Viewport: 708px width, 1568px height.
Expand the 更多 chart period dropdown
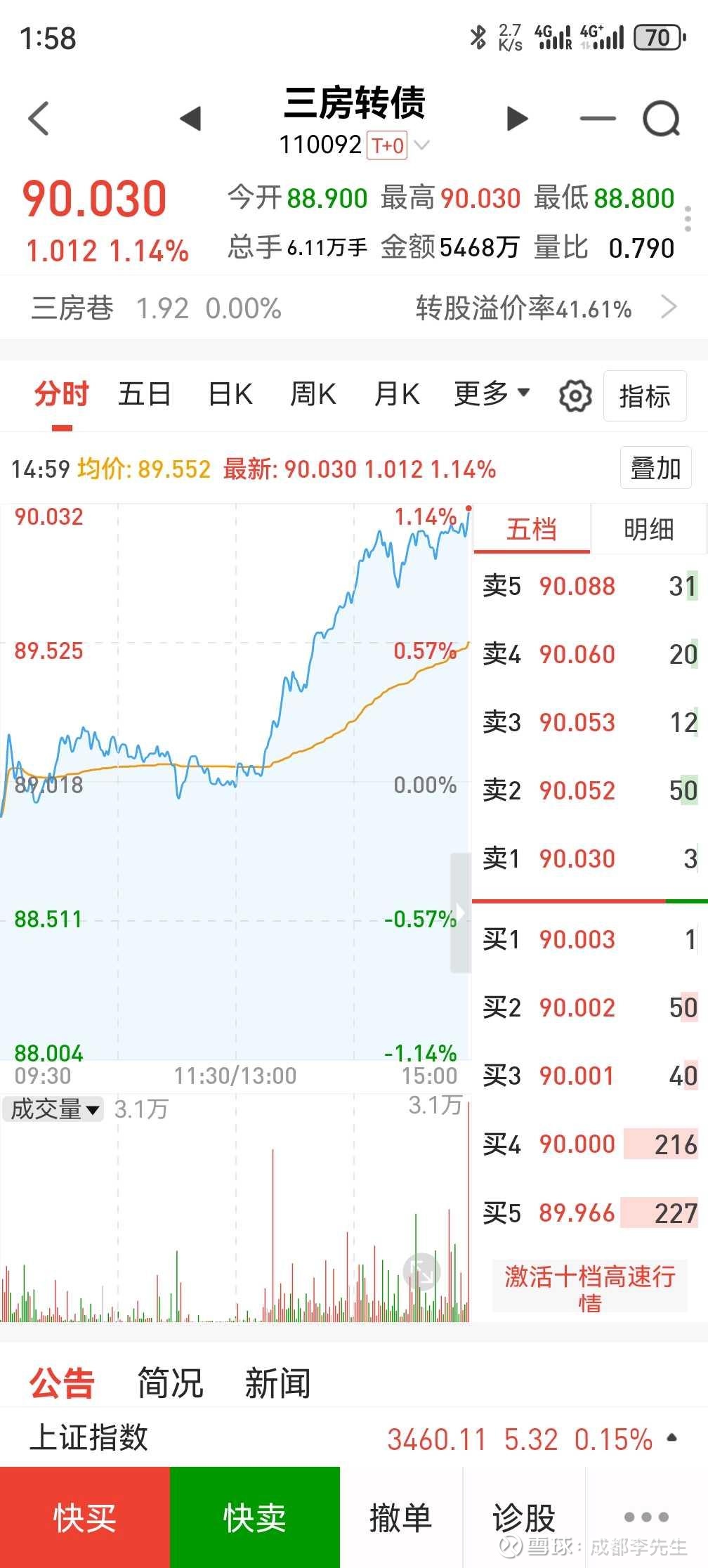[492, 394]
